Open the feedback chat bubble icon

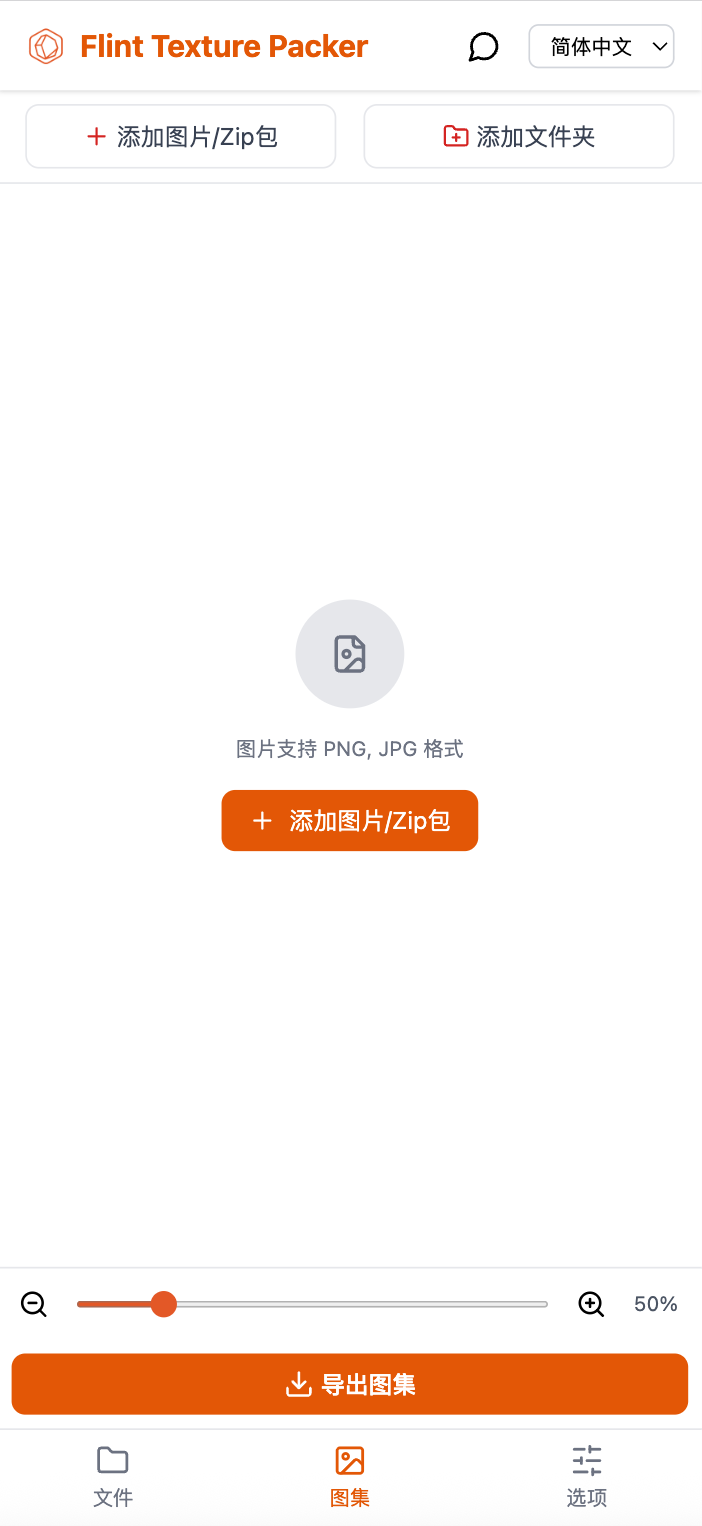(483, 47)
